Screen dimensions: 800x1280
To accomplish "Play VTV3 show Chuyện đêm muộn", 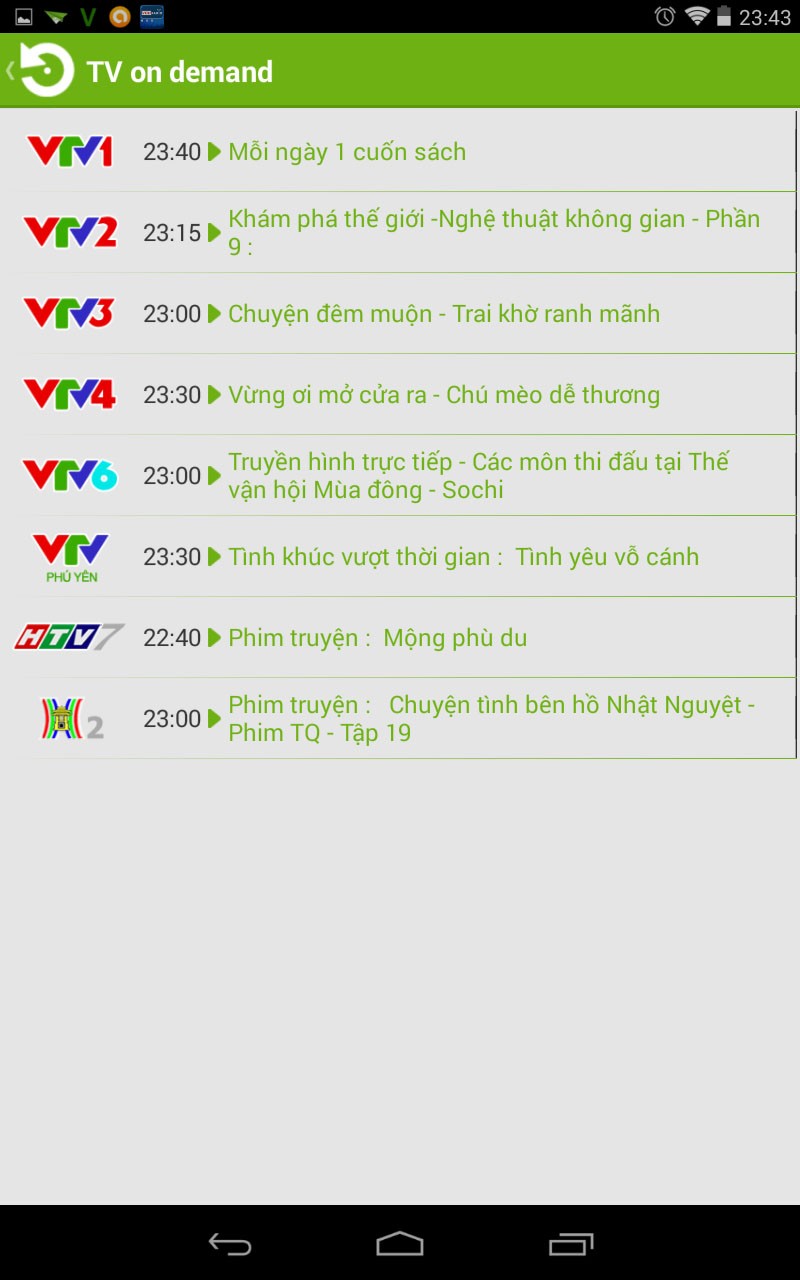I will click(x=398, y=313).
